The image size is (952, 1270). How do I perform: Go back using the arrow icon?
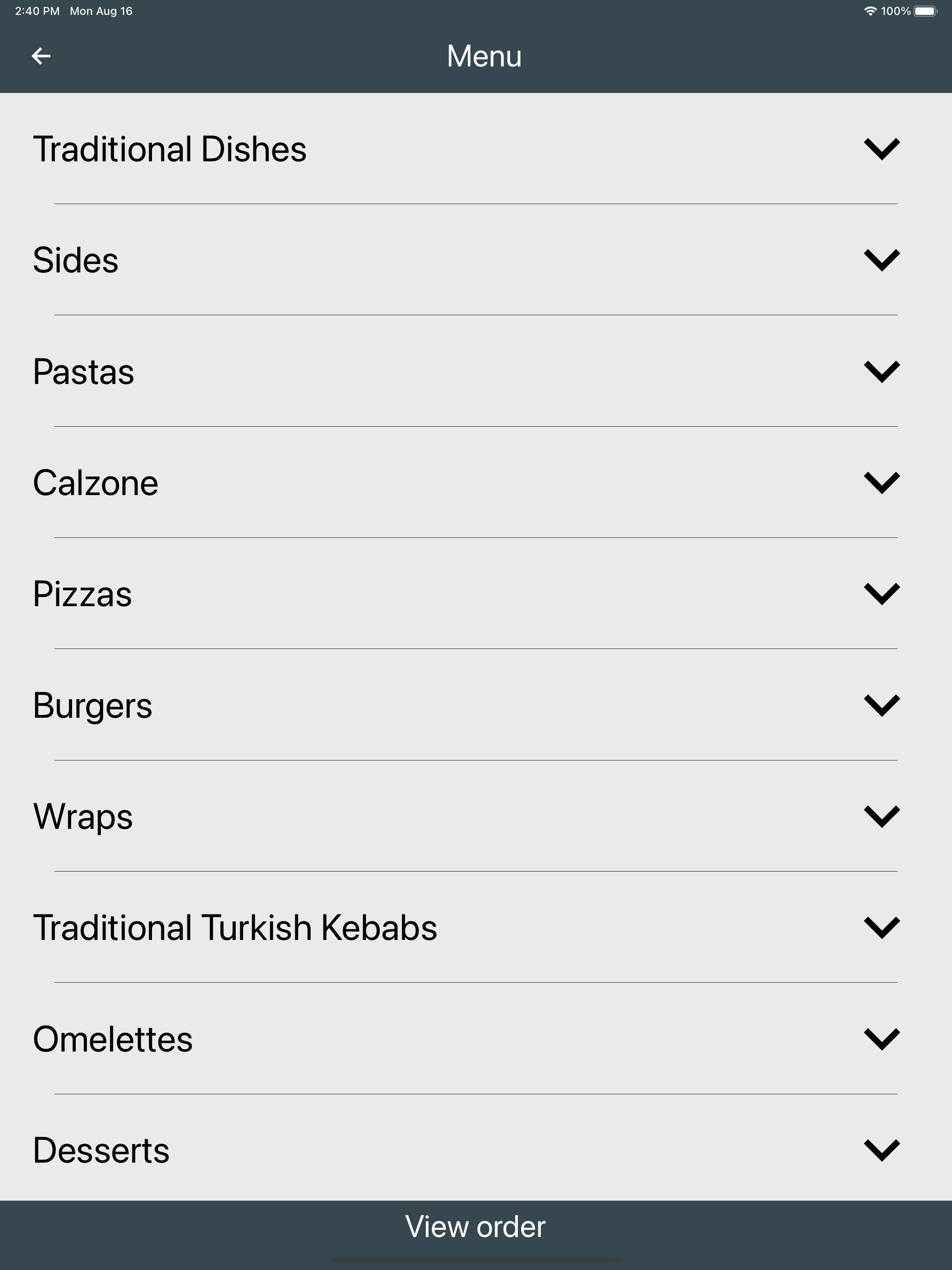41,56
